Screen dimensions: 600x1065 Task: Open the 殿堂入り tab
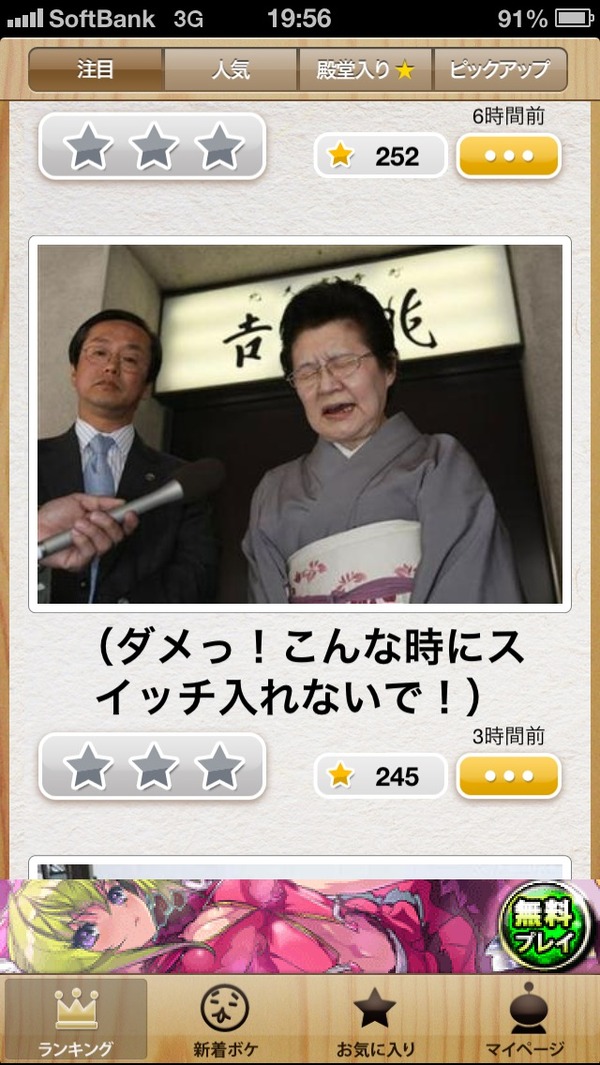(365, 70)
